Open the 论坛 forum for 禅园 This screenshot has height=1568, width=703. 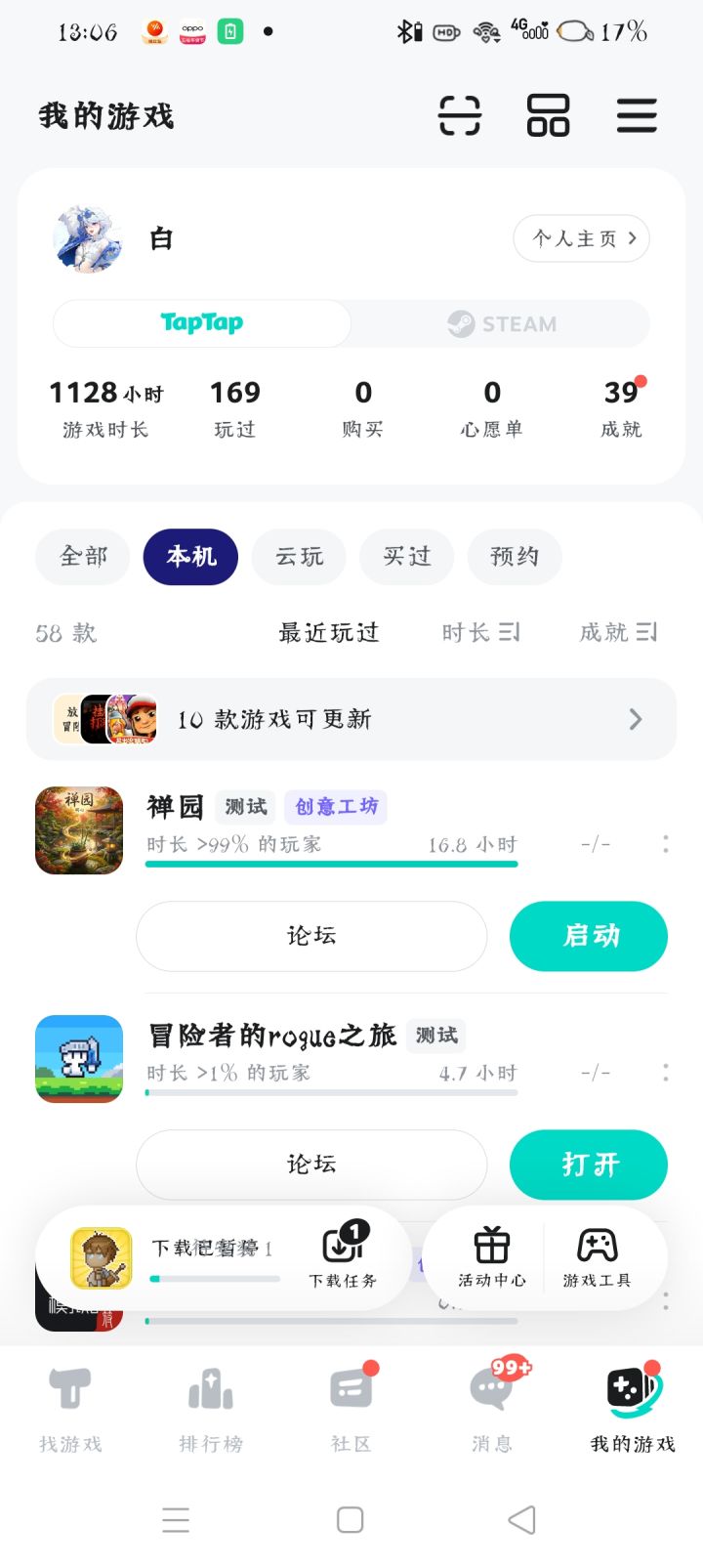tap(311, 936)
